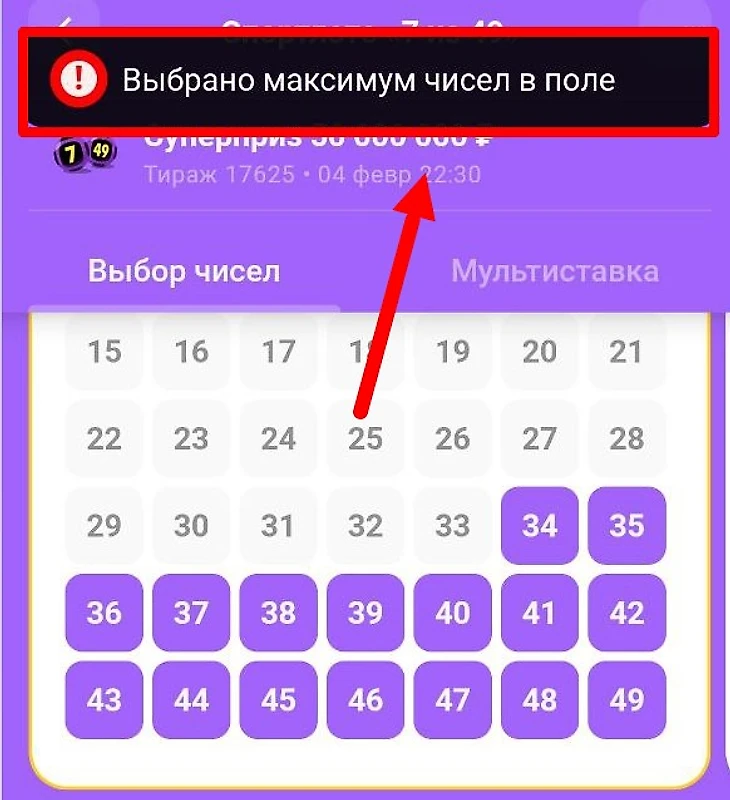Deselect number 35
The width and height of the screenshot is (730, 800).
click(627, 525)
